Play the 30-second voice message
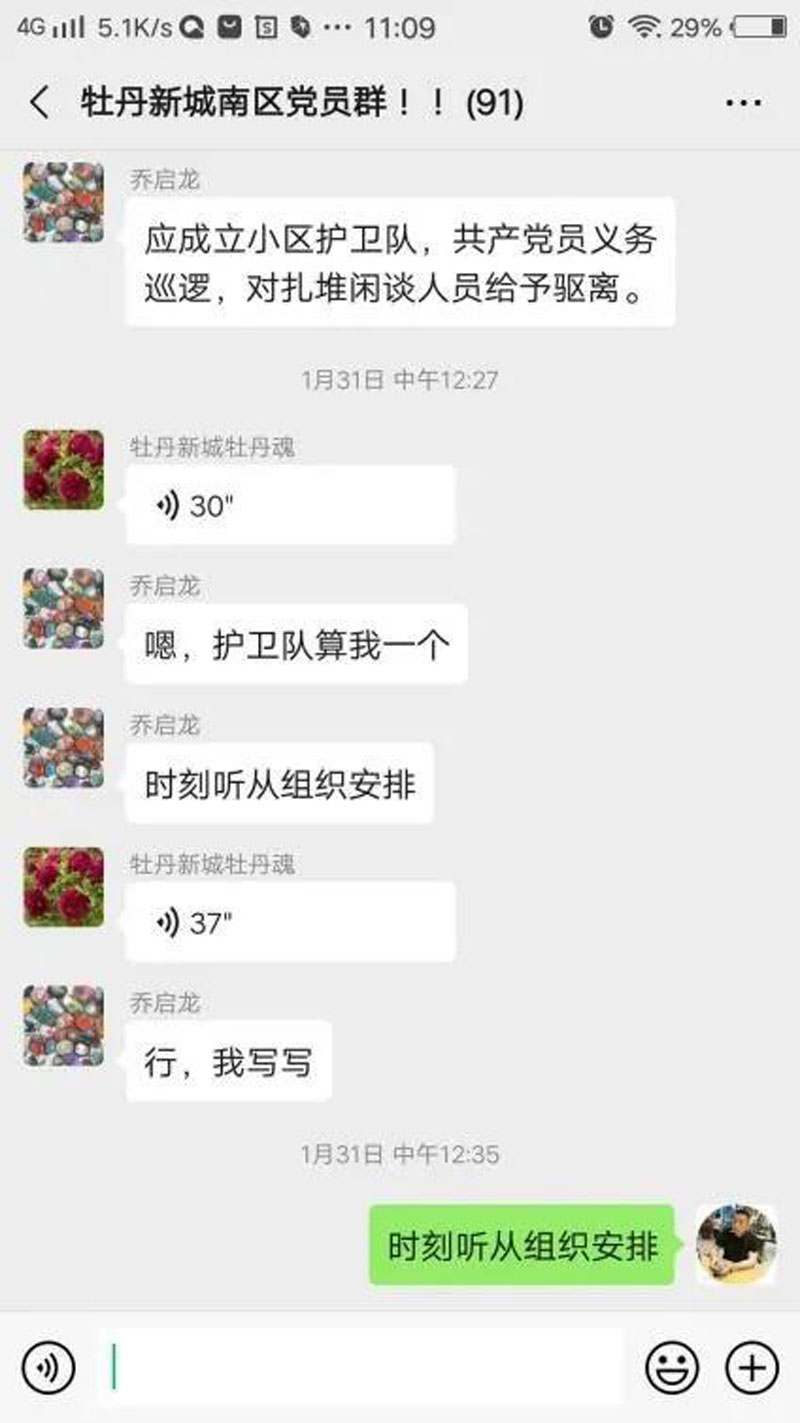Viewport: 800px width, 1423px height. click(290, 506)
